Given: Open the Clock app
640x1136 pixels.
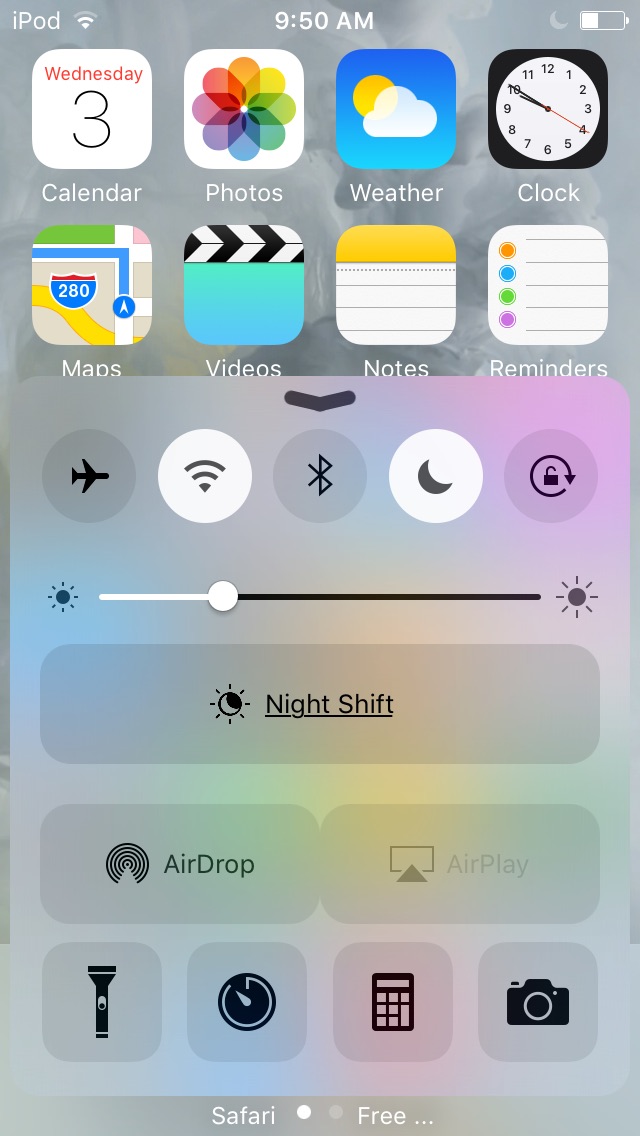Looking at the screenshot, I should (548, 109).
